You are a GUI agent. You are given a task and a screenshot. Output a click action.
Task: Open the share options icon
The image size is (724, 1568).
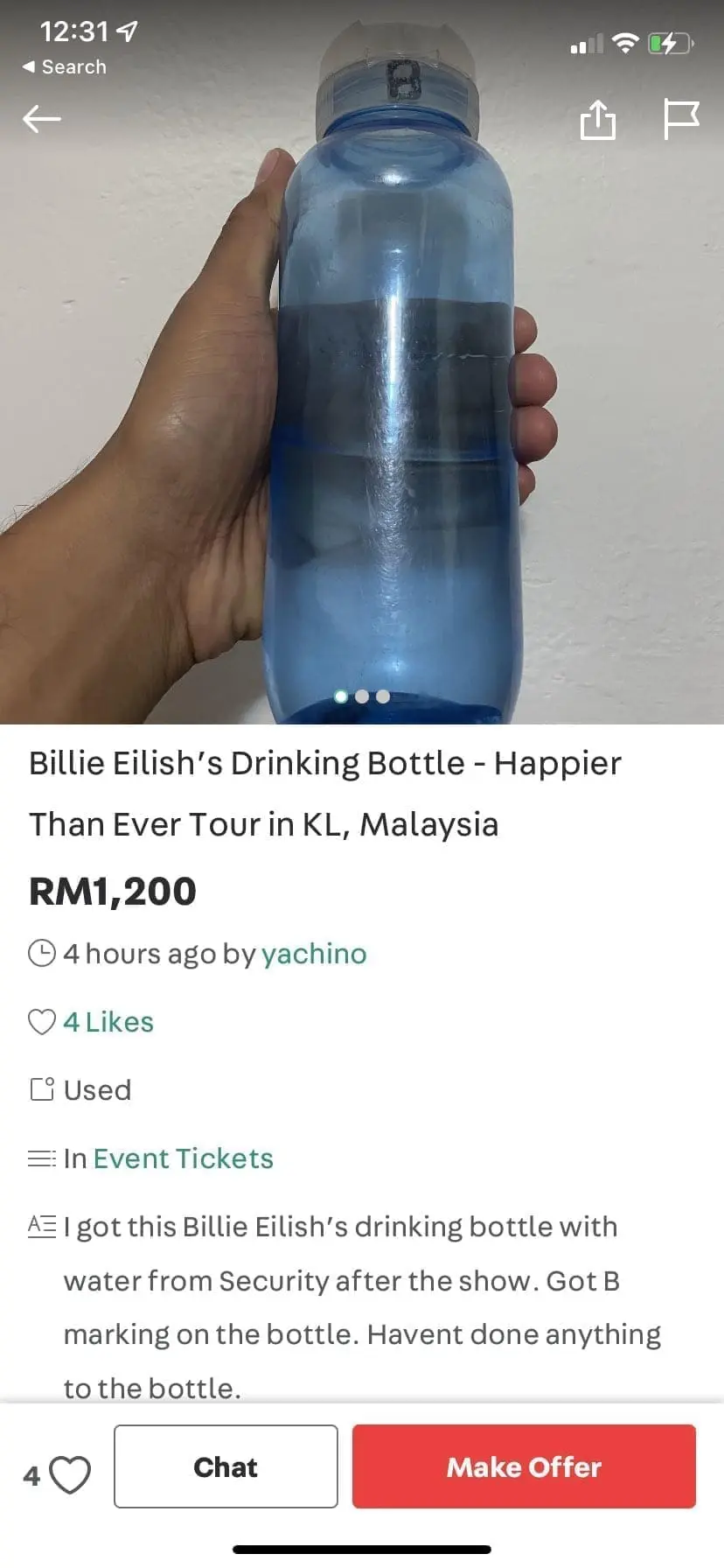pos(598,119)
